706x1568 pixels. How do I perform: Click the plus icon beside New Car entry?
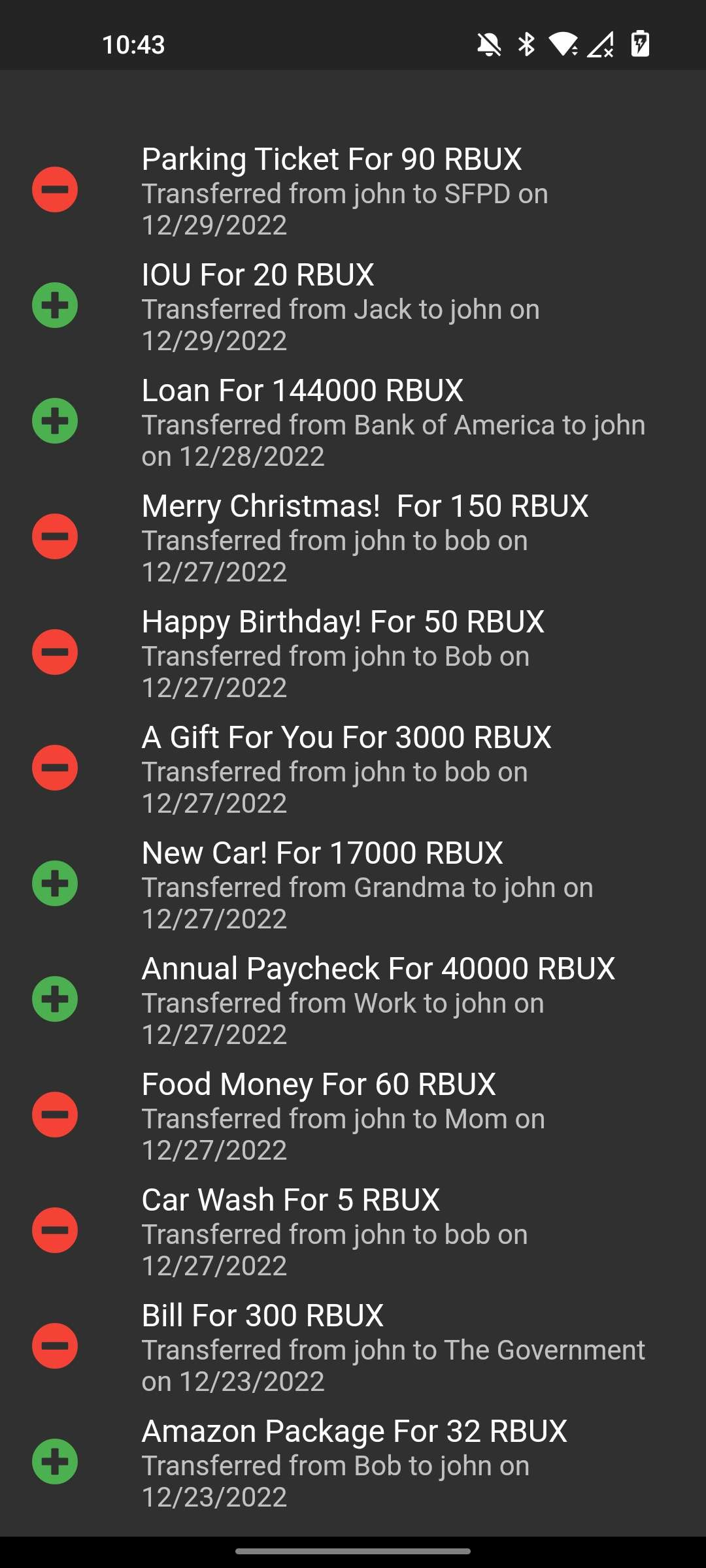click(x=56, y=882)
